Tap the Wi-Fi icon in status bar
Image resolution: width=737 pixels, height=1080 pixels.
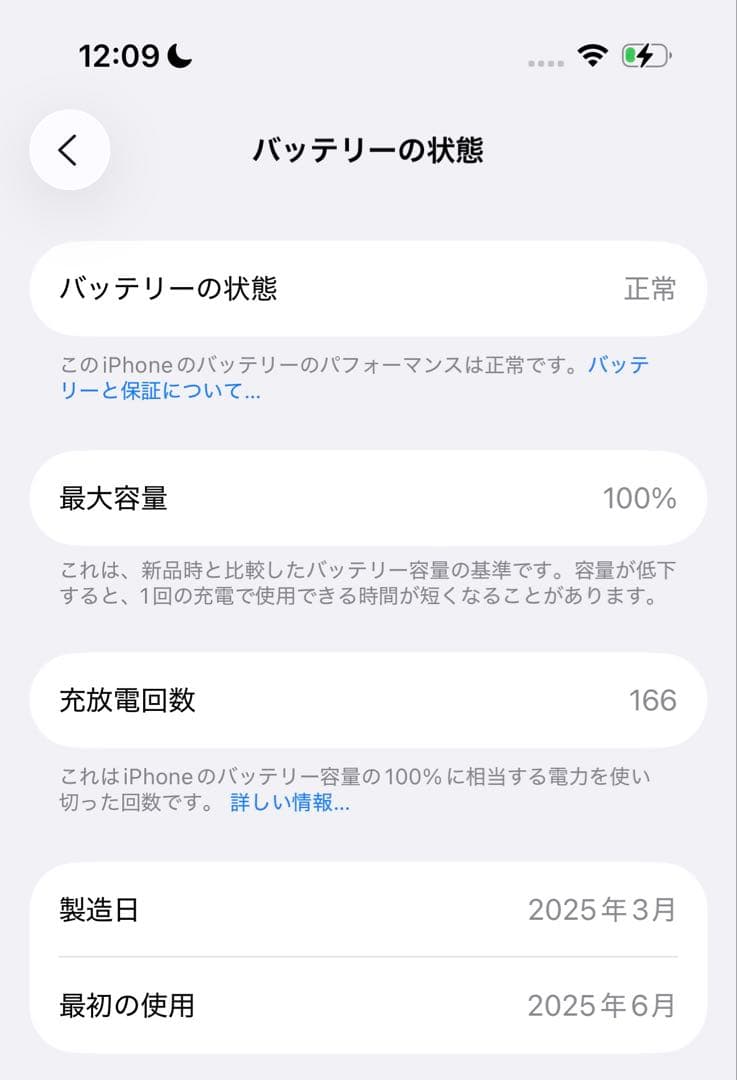592,57
